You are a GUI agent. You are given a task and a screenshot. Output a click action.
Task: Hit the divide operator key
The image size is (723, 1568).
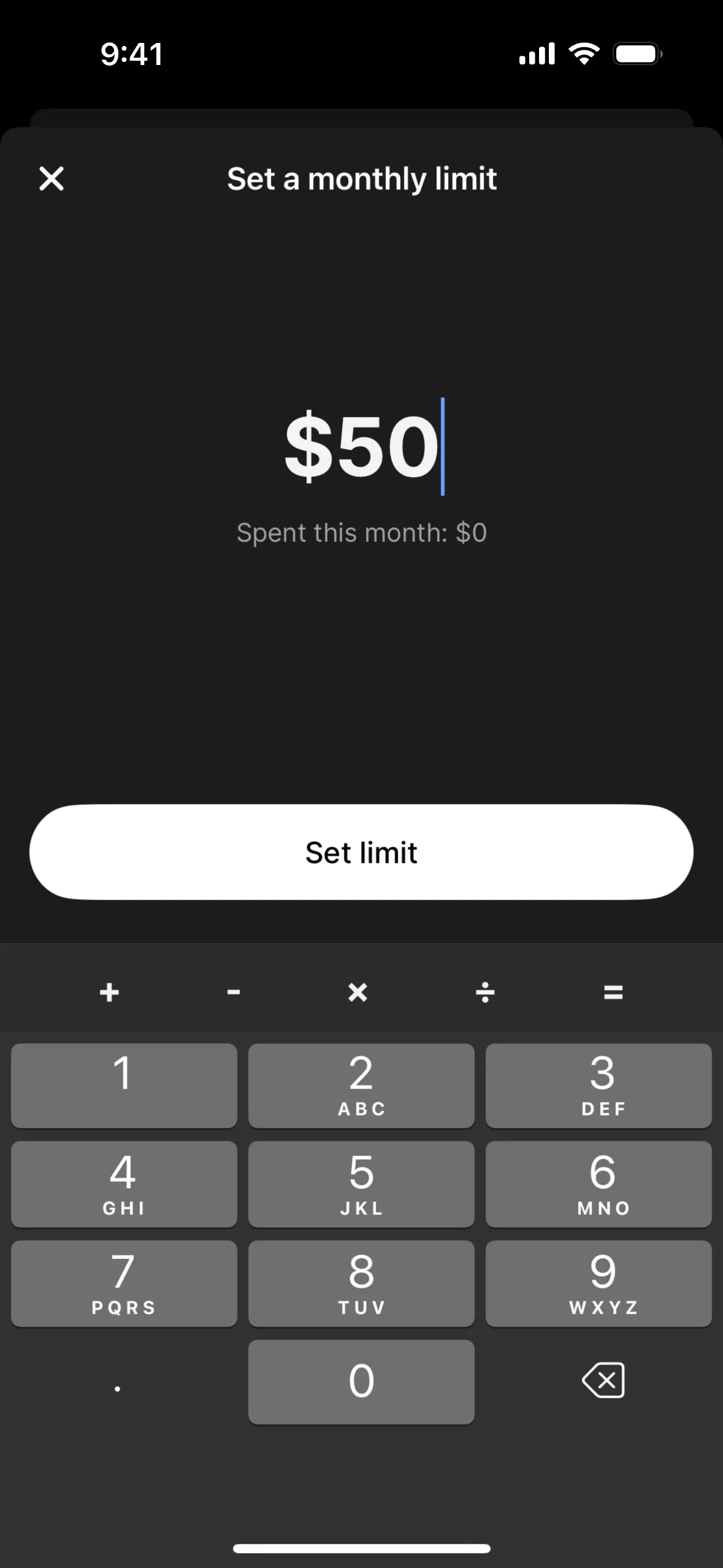[x=485, y=992]
